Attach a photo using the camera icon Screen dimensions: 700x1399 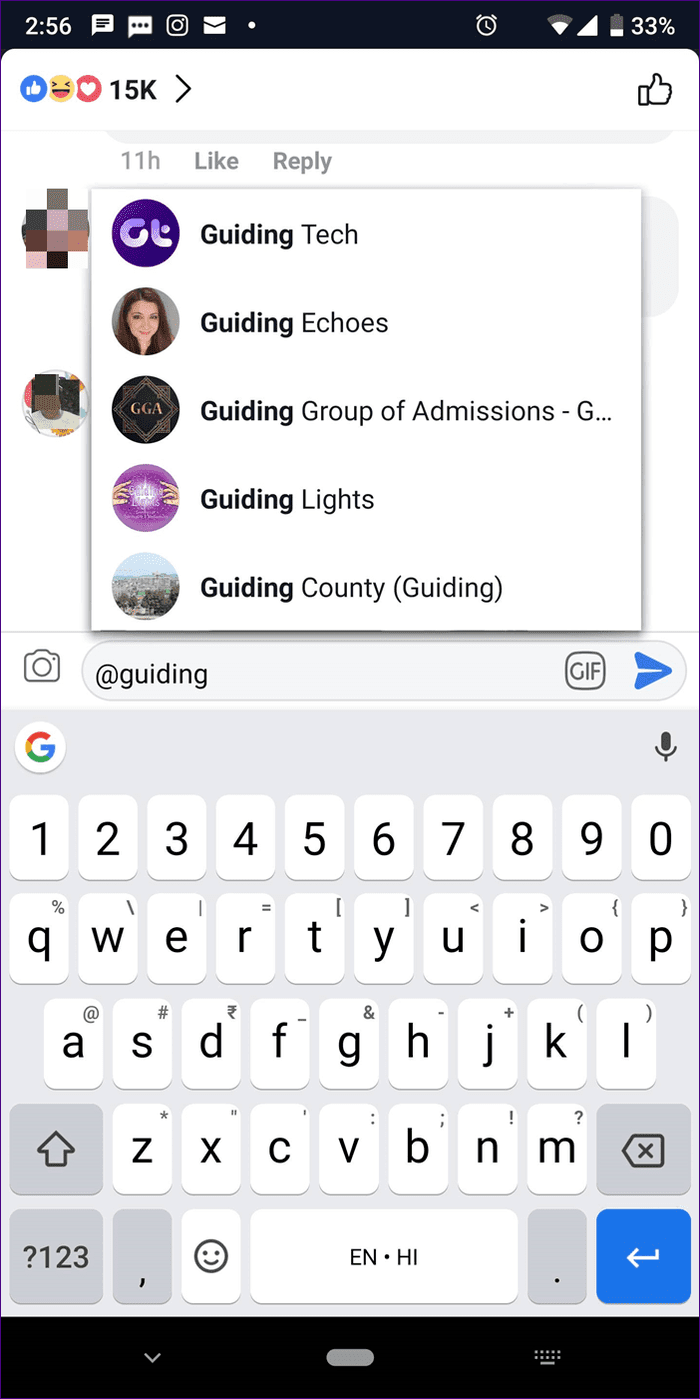pyautogui.click(x=41, y=667)
